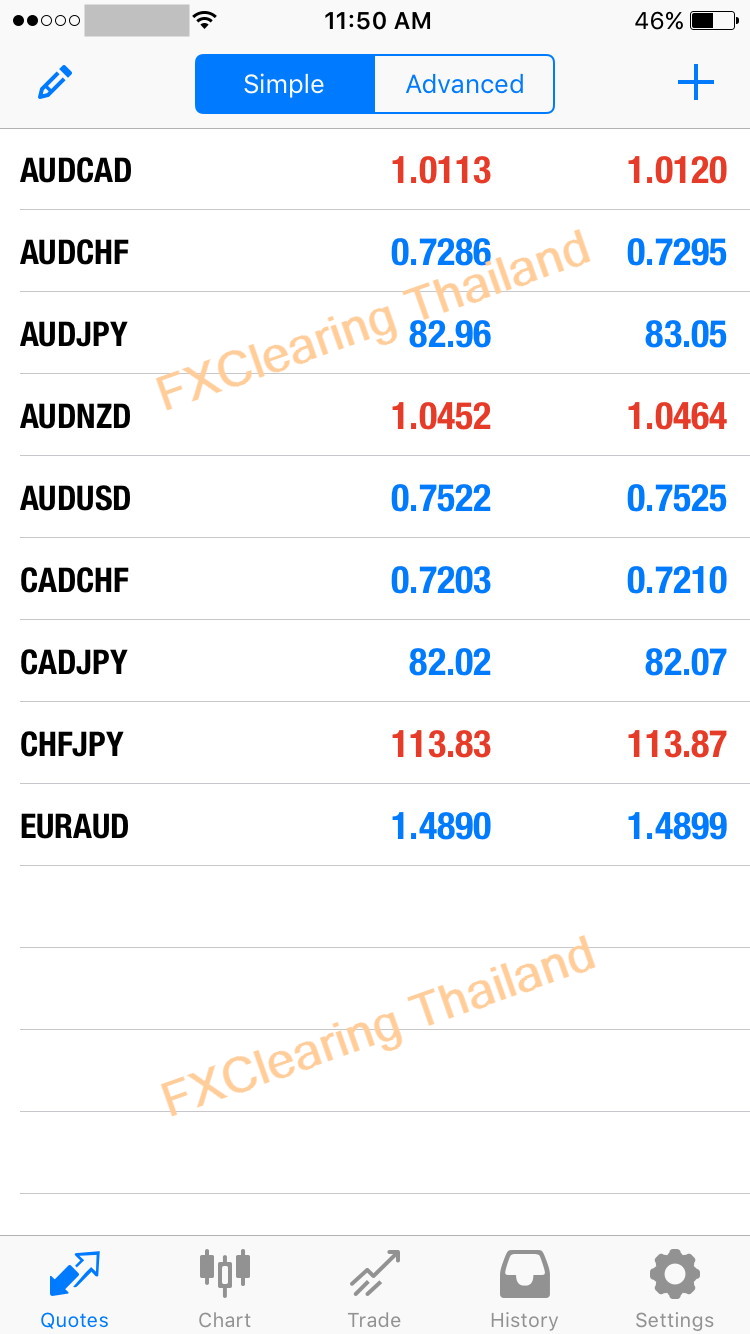Viewport: 750px width, 1334px height.
Task: Go to the Trade tab
Action: point(374,1288)
